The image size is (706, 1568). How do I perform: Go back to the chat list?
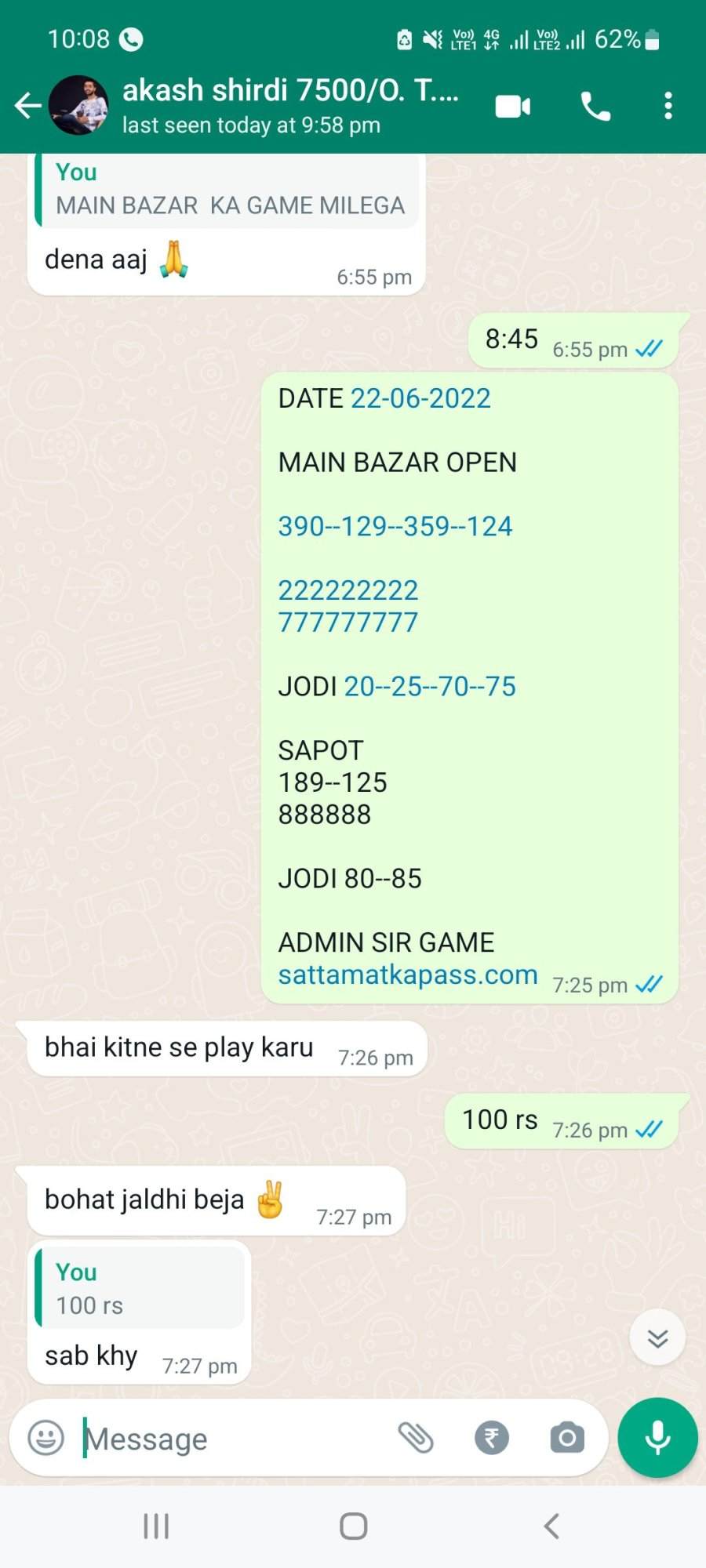pyautogui.click(x=27, y=105)
